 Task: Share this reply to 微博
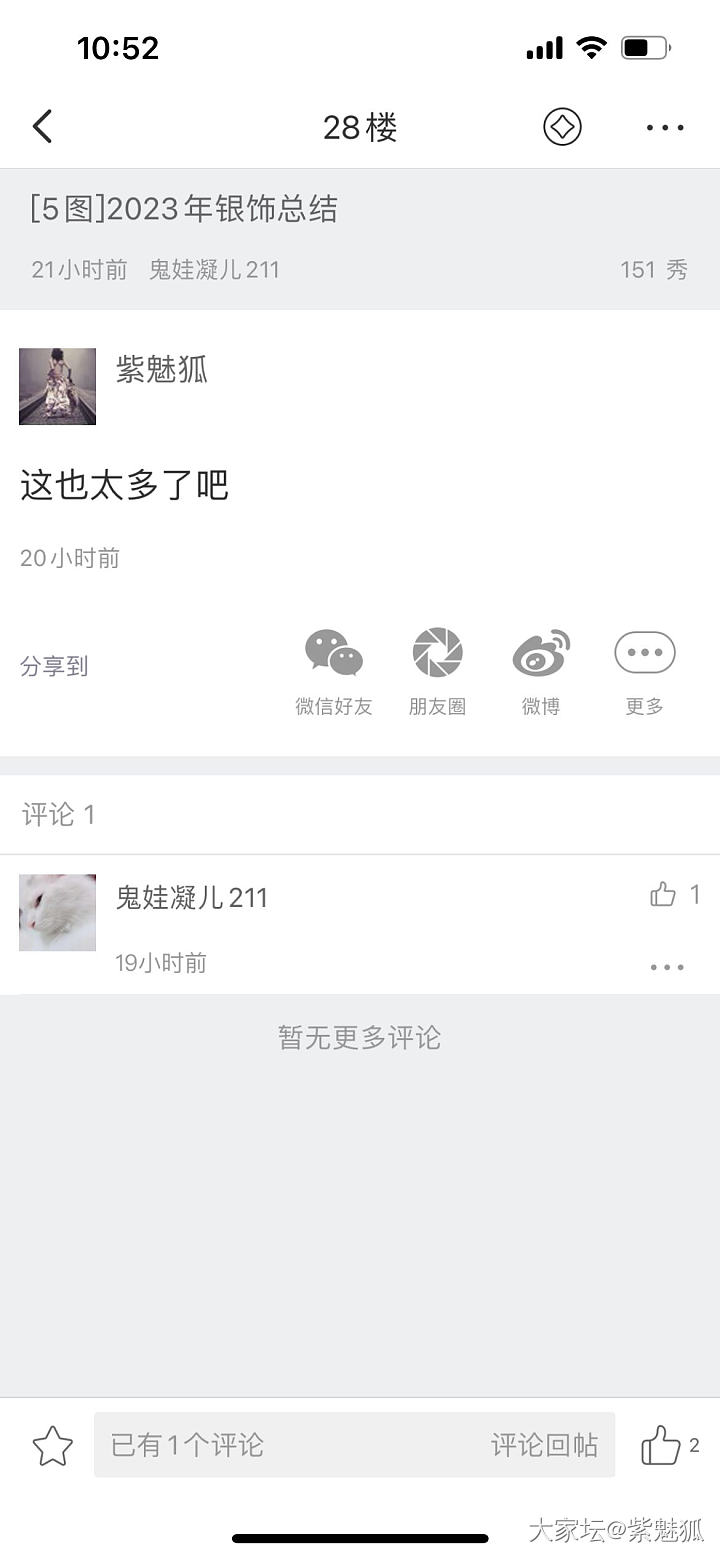[541, 654]
